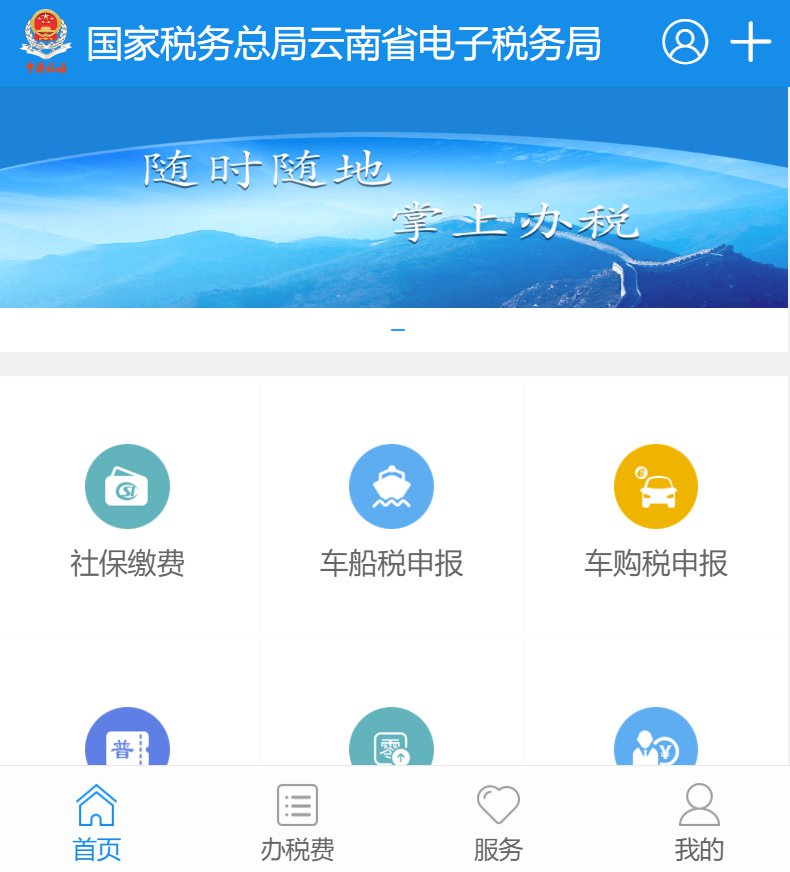Open the user account icon
This screenshot has height=872, width=790.
pyautogui.click(x=685, y=43)
